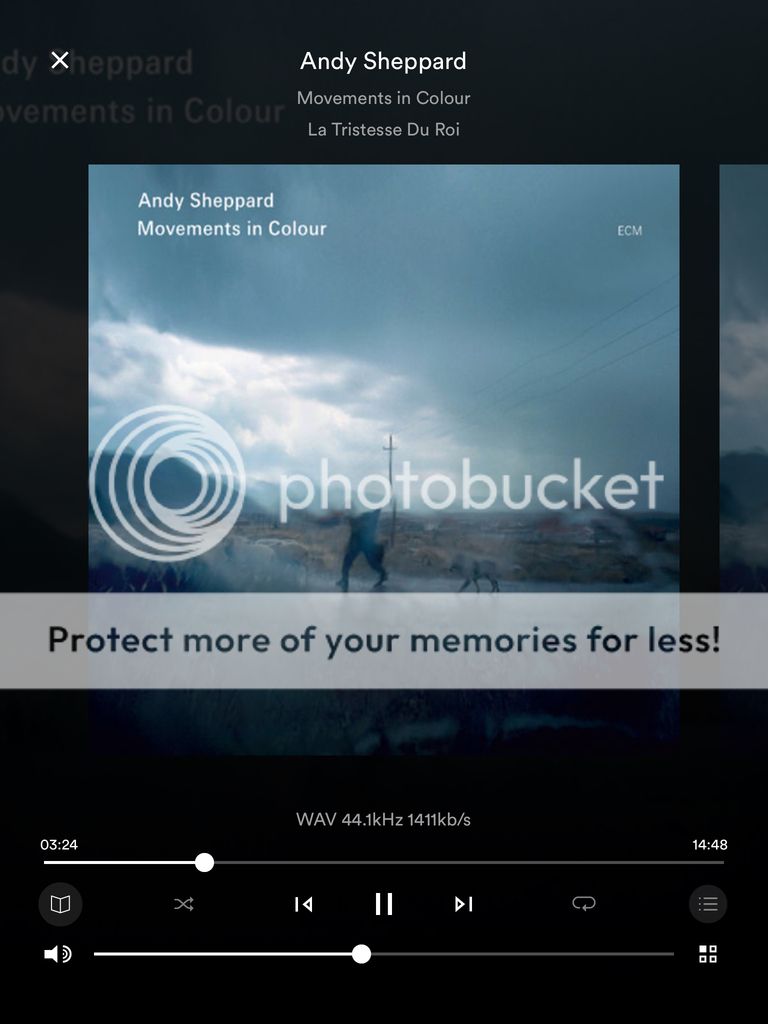Go back to the previous track
The height and width of the screenshot is (1024, 768).
(x=304, y=904)
